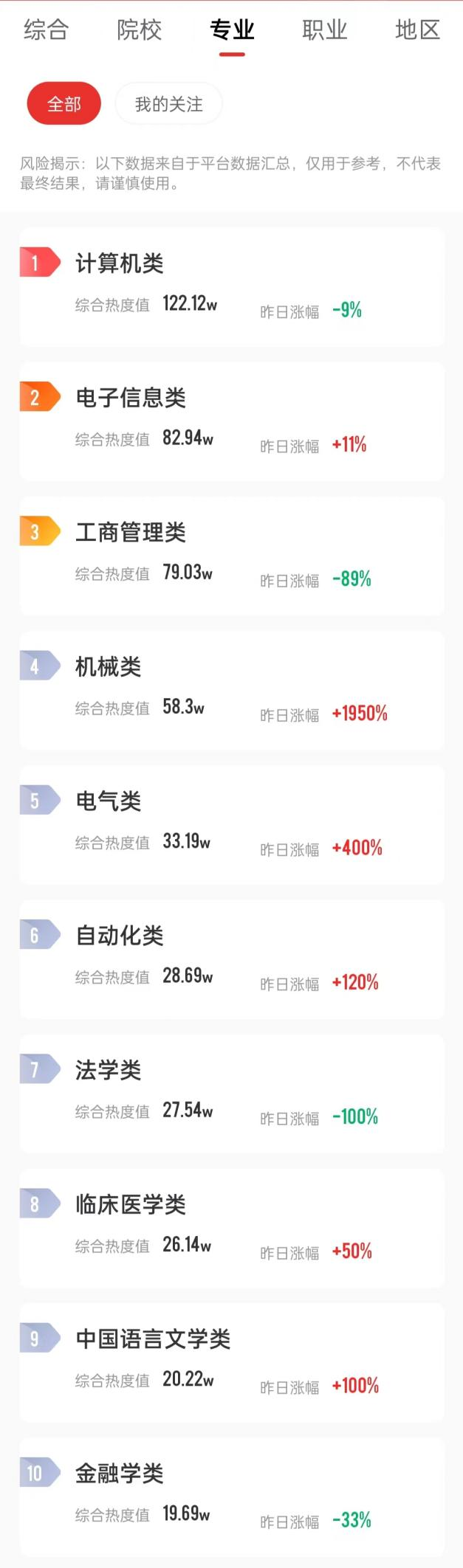463x1568 pixels.
Task: Open the 法学类 card
Action: 231,1094
